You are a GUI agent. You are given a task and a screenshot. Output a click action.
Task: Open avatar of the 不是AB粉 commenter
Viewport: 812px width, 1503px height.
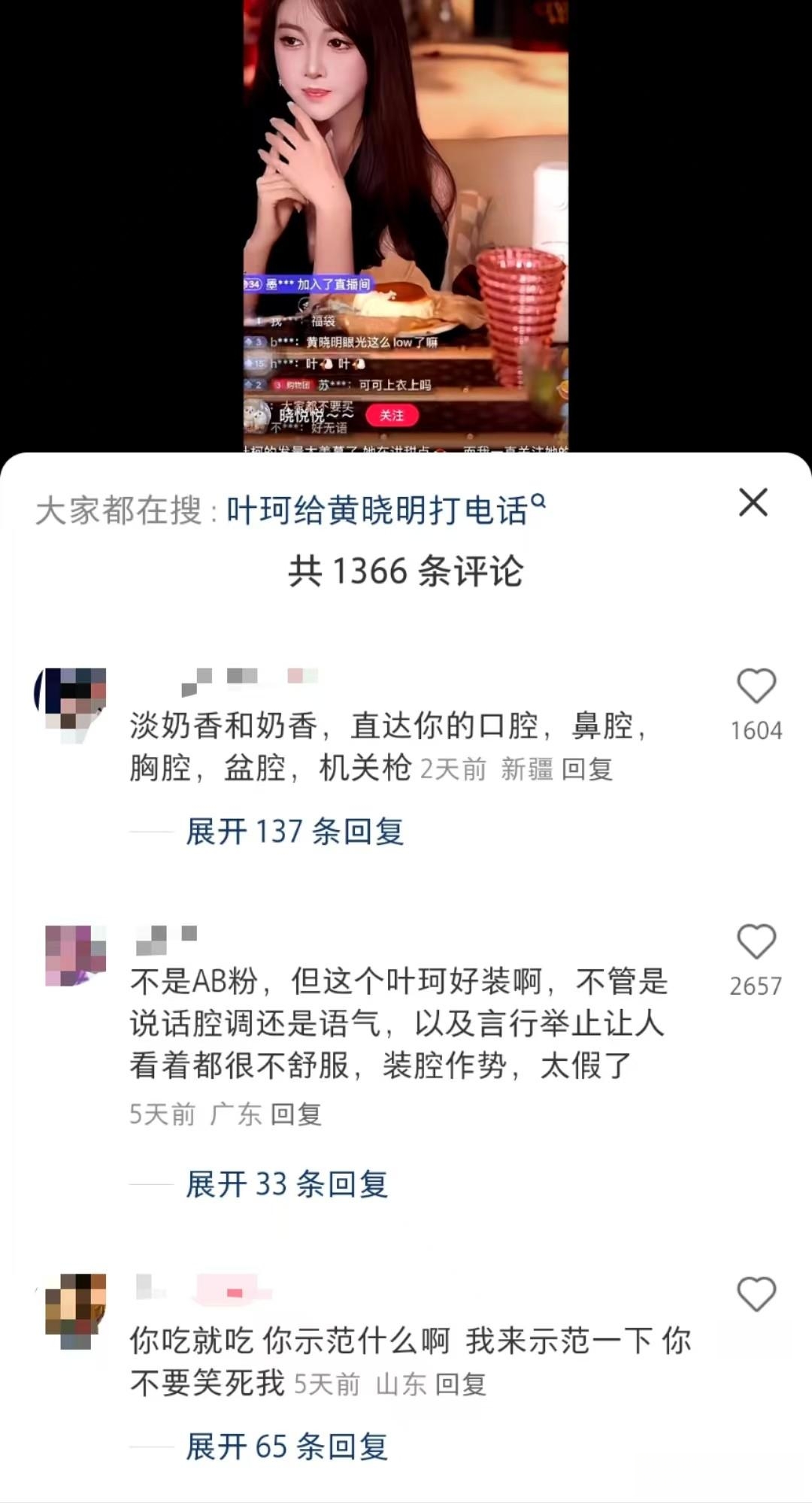click(75, 955)
